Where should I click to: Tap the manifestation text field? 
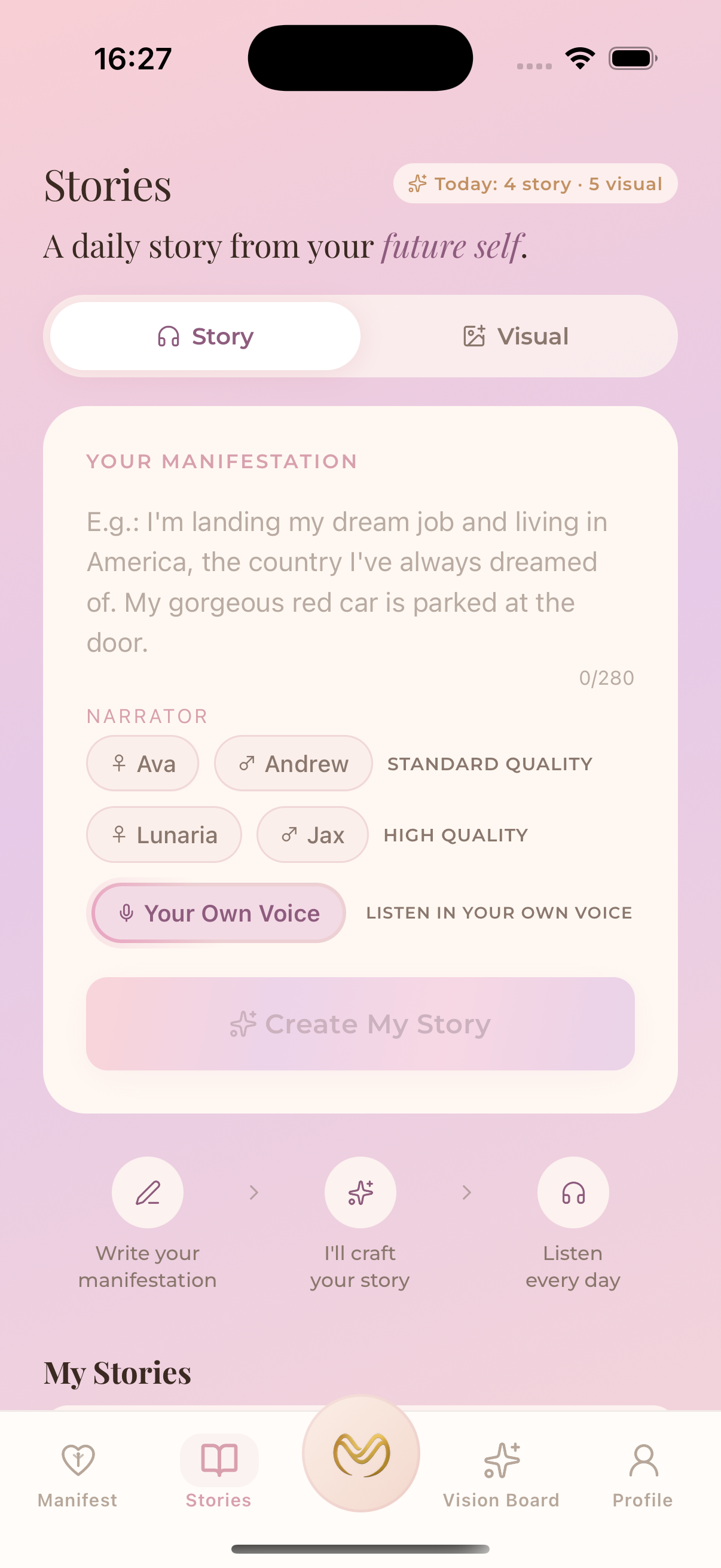click(x=360, y=582)
